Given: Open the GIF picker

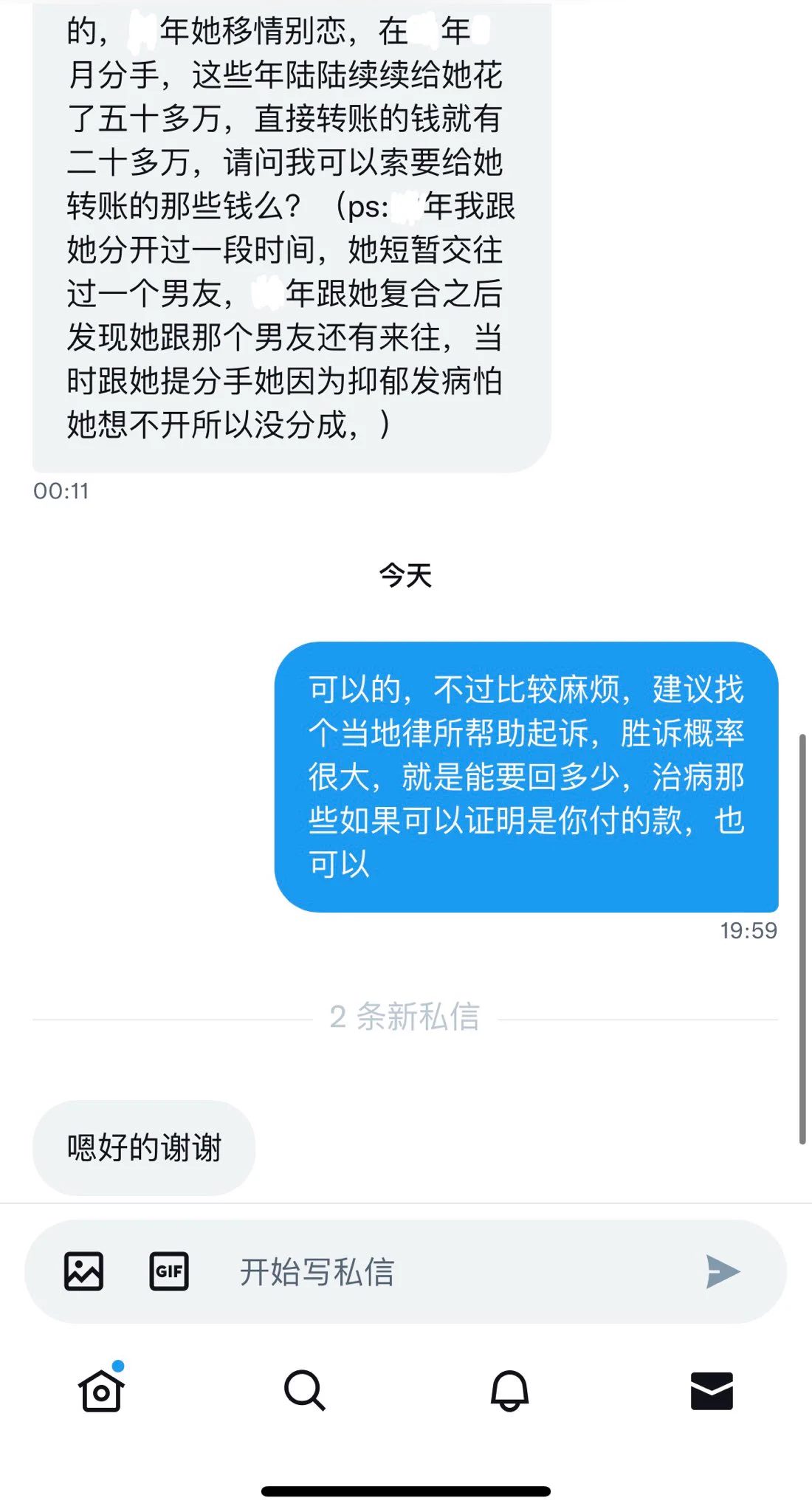Looking at the screenshot, I should click(x=169, y=1271).
